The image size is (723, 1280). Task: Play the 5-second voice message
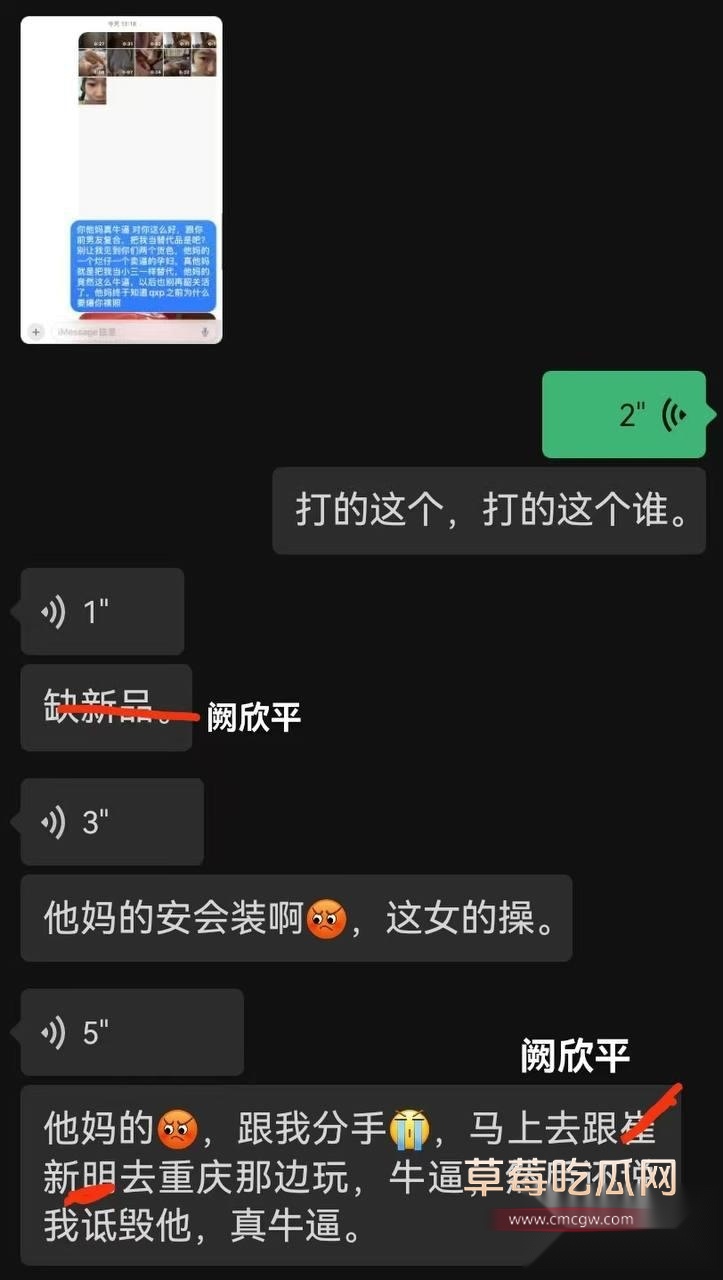131,1032
